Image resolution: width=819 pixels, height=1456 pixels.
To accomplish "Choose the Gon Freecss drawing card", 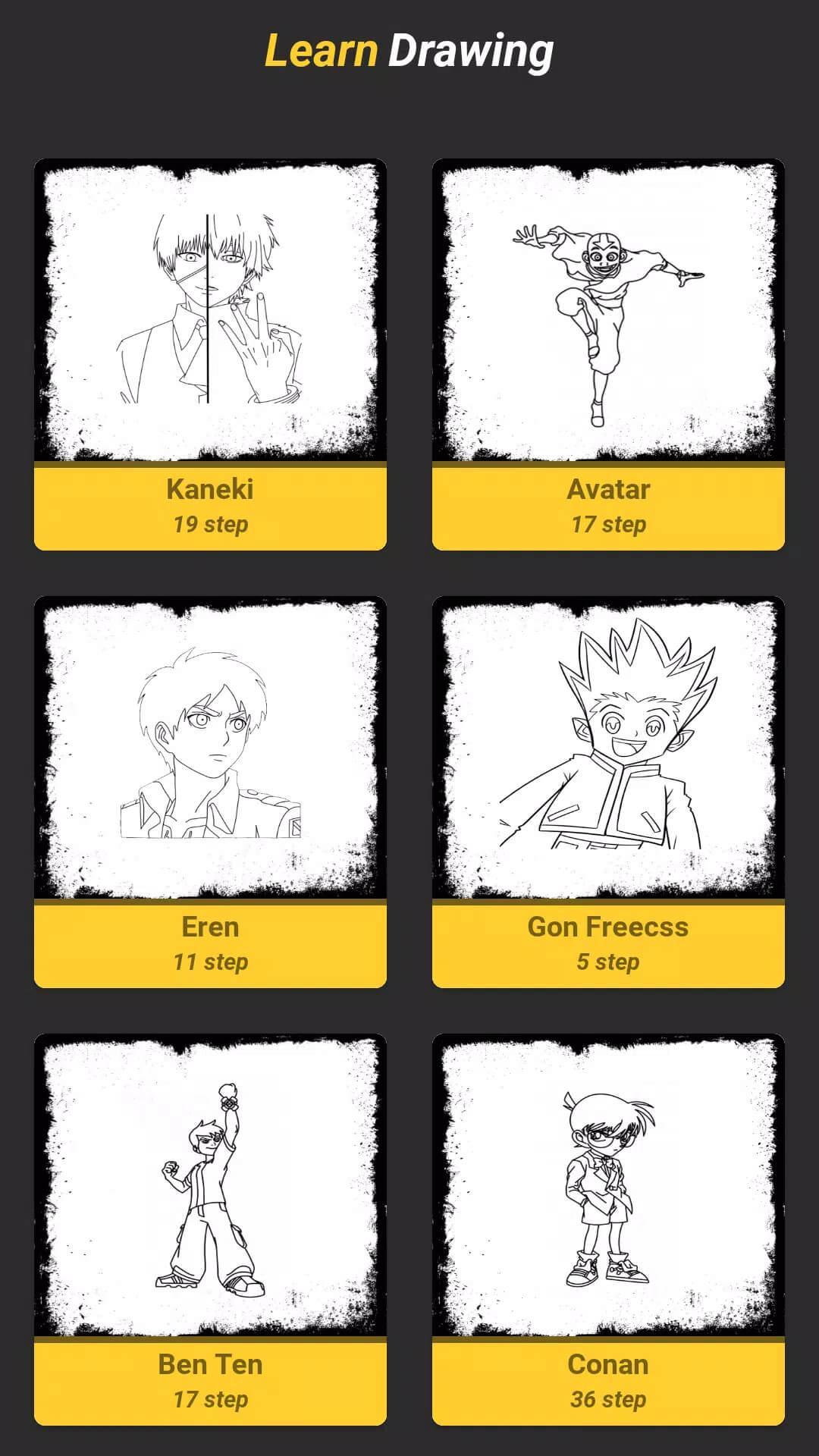I will tap(608, 792).
